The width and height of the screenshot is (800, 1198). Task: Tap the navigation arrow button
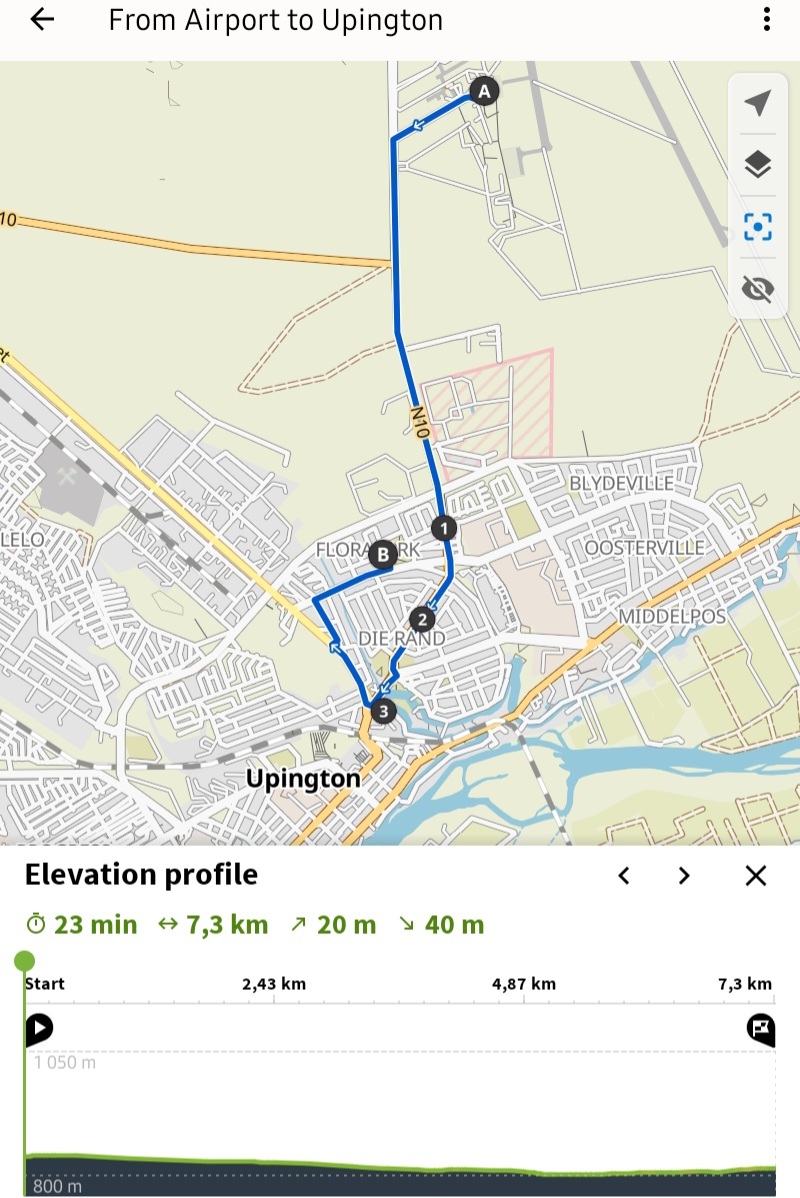click(x=758, y=103)
